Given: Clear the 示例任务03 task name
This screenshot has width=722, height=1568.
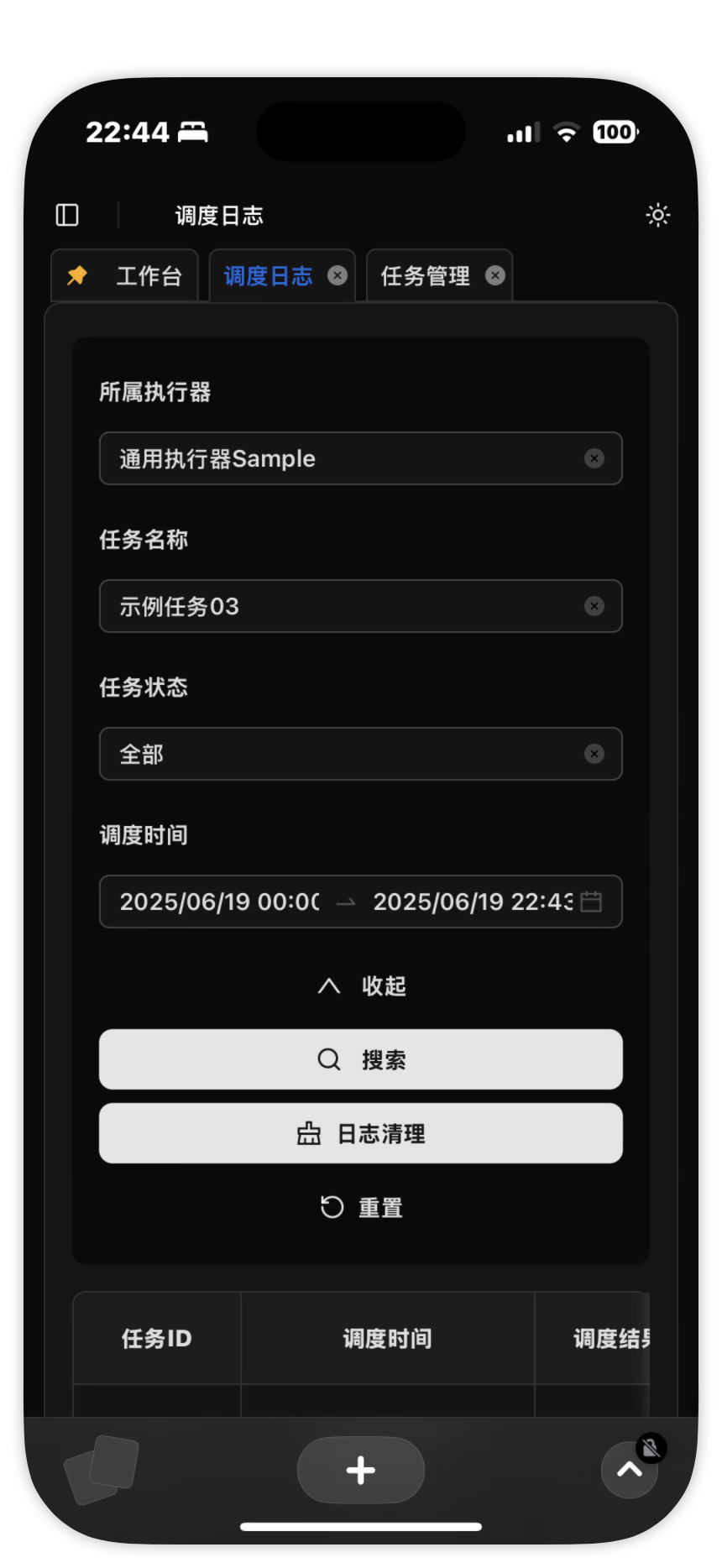Looking at the screenshot, I should tap(594, 606).
